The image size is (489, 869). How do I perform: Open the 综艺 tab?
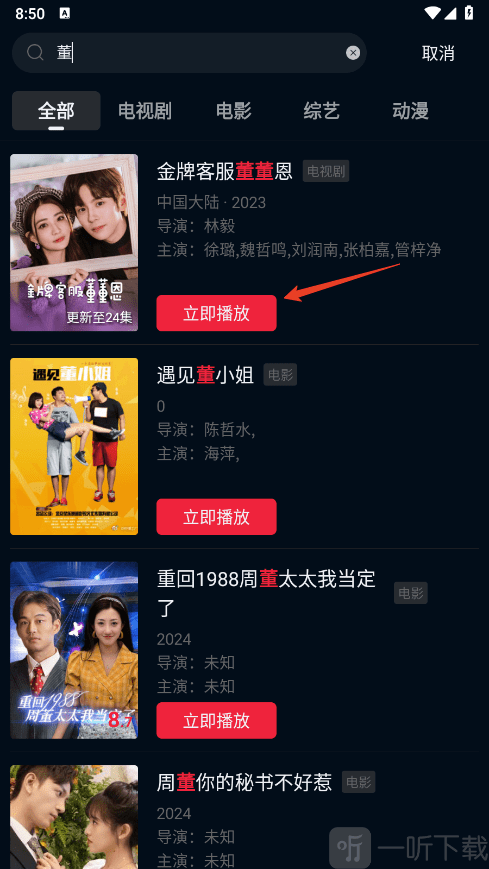tap(322, 111)
